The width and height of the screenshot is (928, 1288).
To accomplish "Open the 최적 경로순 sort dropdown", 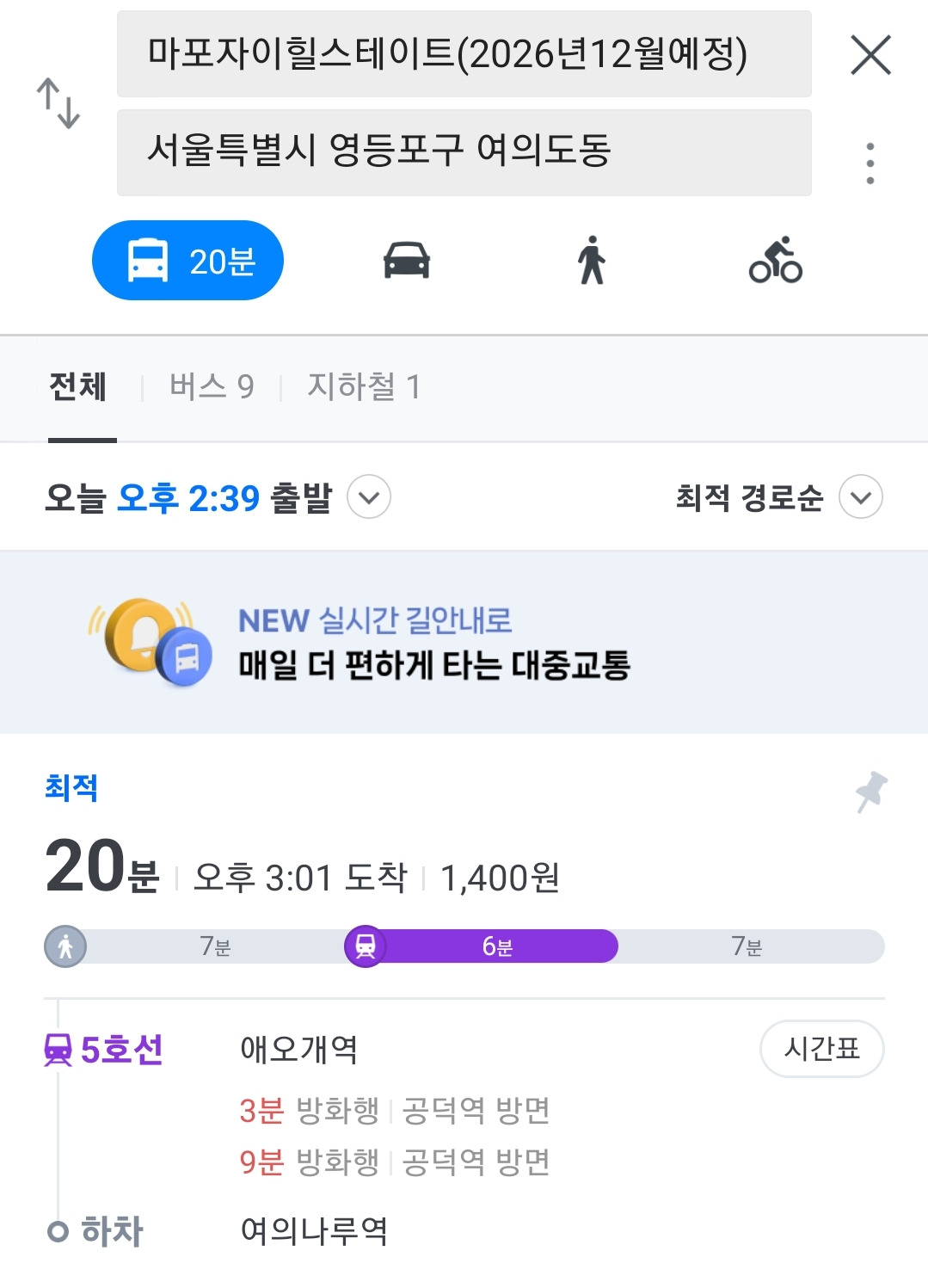I will [778, 497].
